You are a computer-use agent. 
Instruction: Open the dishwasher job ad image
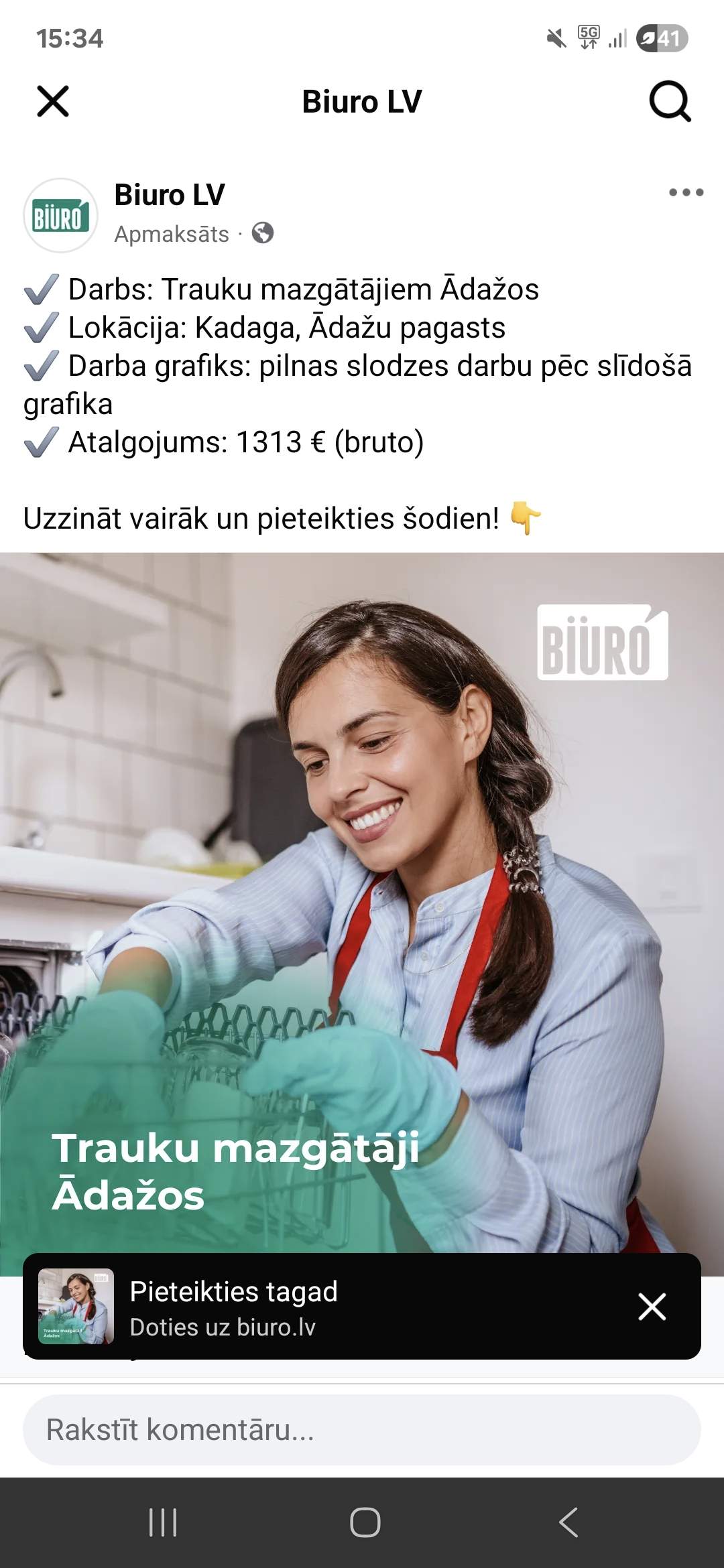pos(362,898)
